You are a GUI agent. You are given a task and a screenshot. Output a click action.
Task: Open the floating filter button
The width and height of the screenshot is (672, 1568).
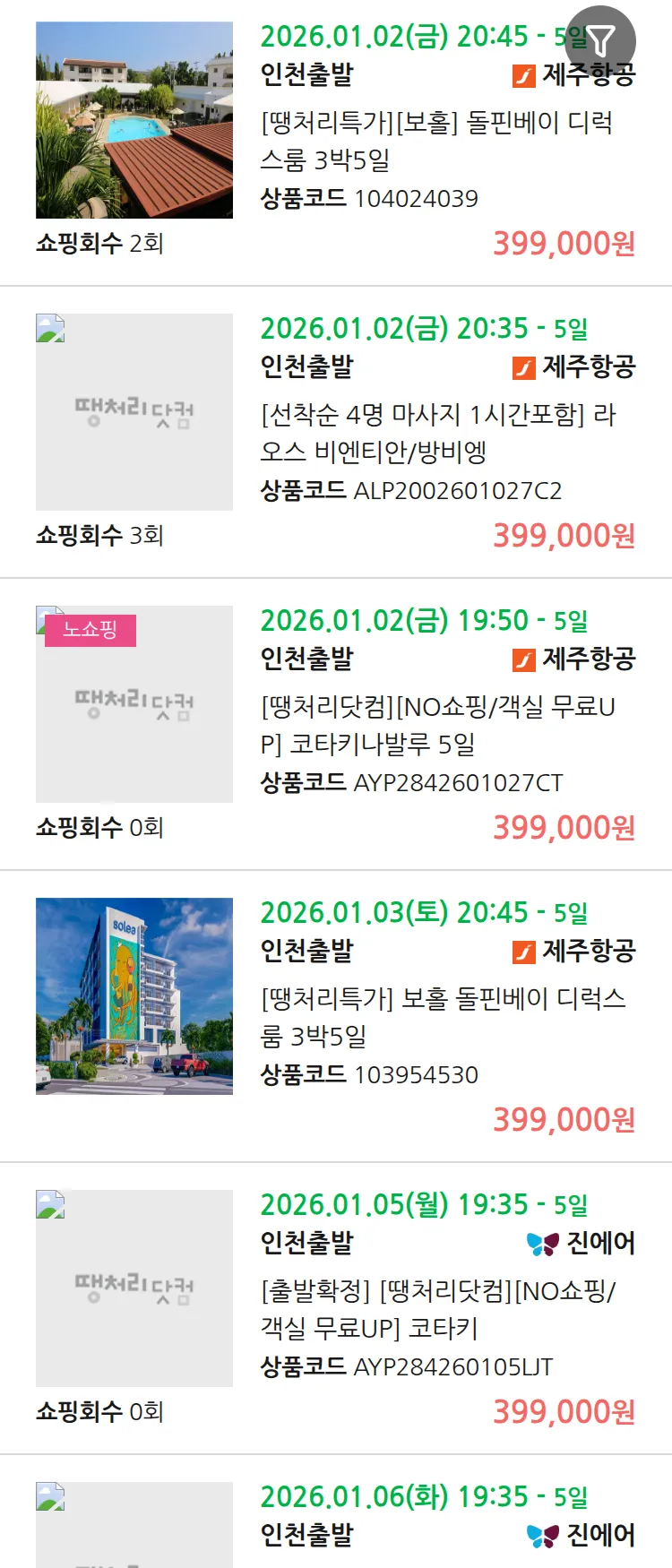coord(600,40)
